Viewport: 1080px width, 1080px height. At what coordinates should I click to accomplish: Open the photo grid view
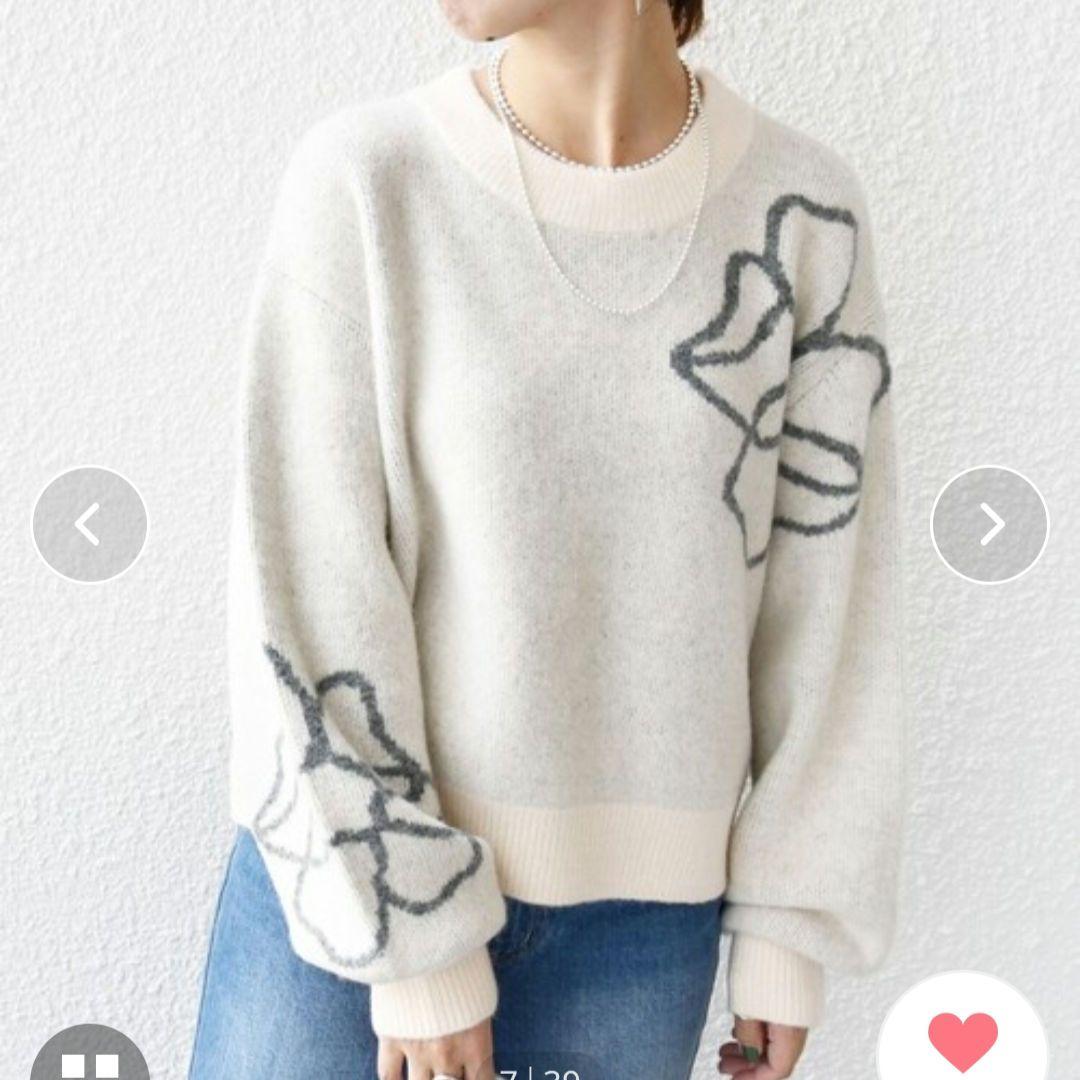tap(90, 1062)
